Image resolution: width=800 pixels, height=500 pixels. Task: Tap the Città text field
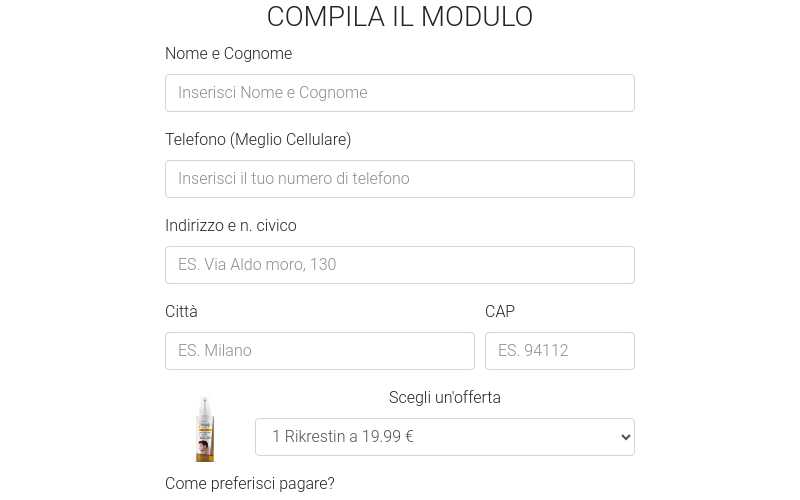pyautogui.click(x=319, y=351)
